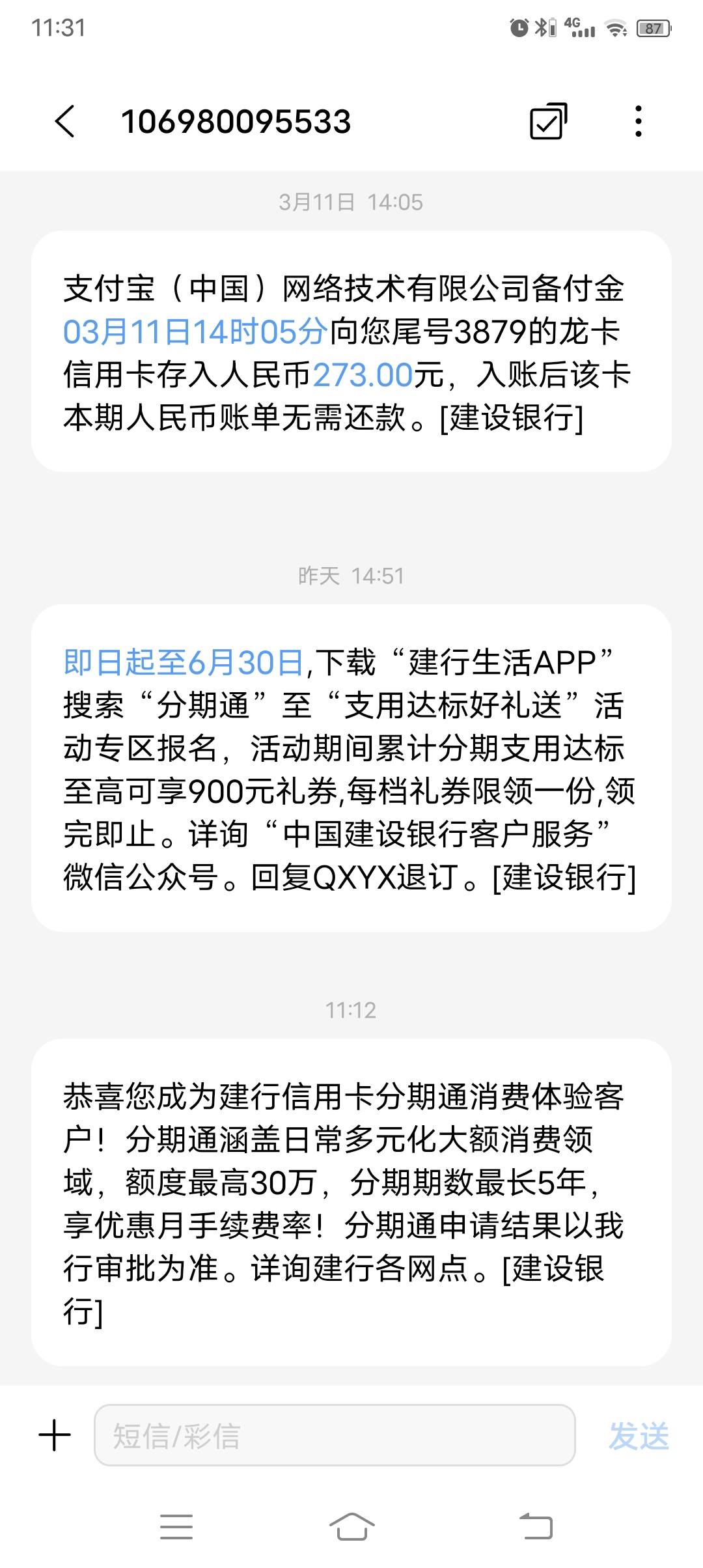Go back to the message list

coord(65,122)
